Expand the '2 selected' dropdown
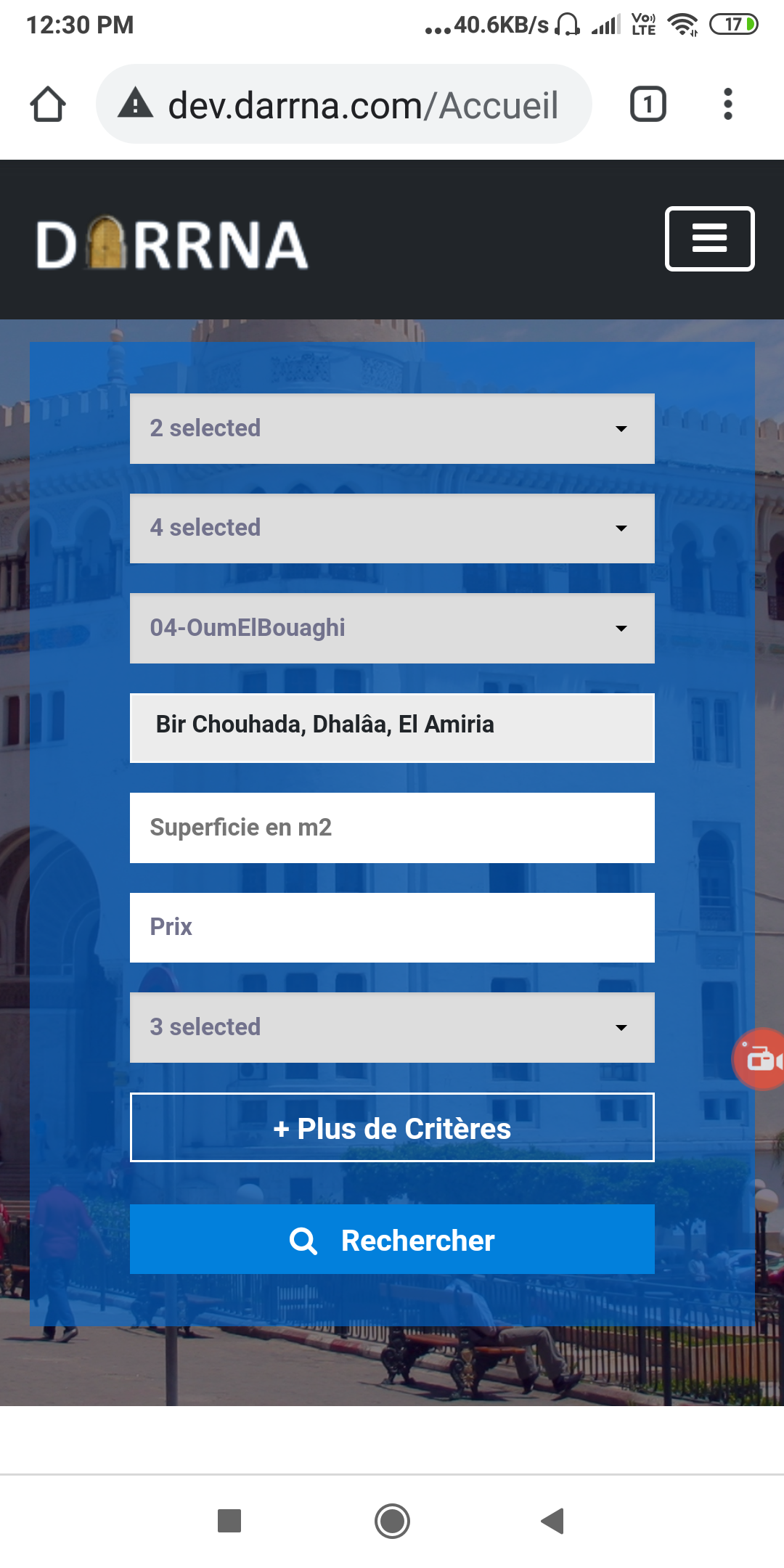 click(x=392, y=428)
